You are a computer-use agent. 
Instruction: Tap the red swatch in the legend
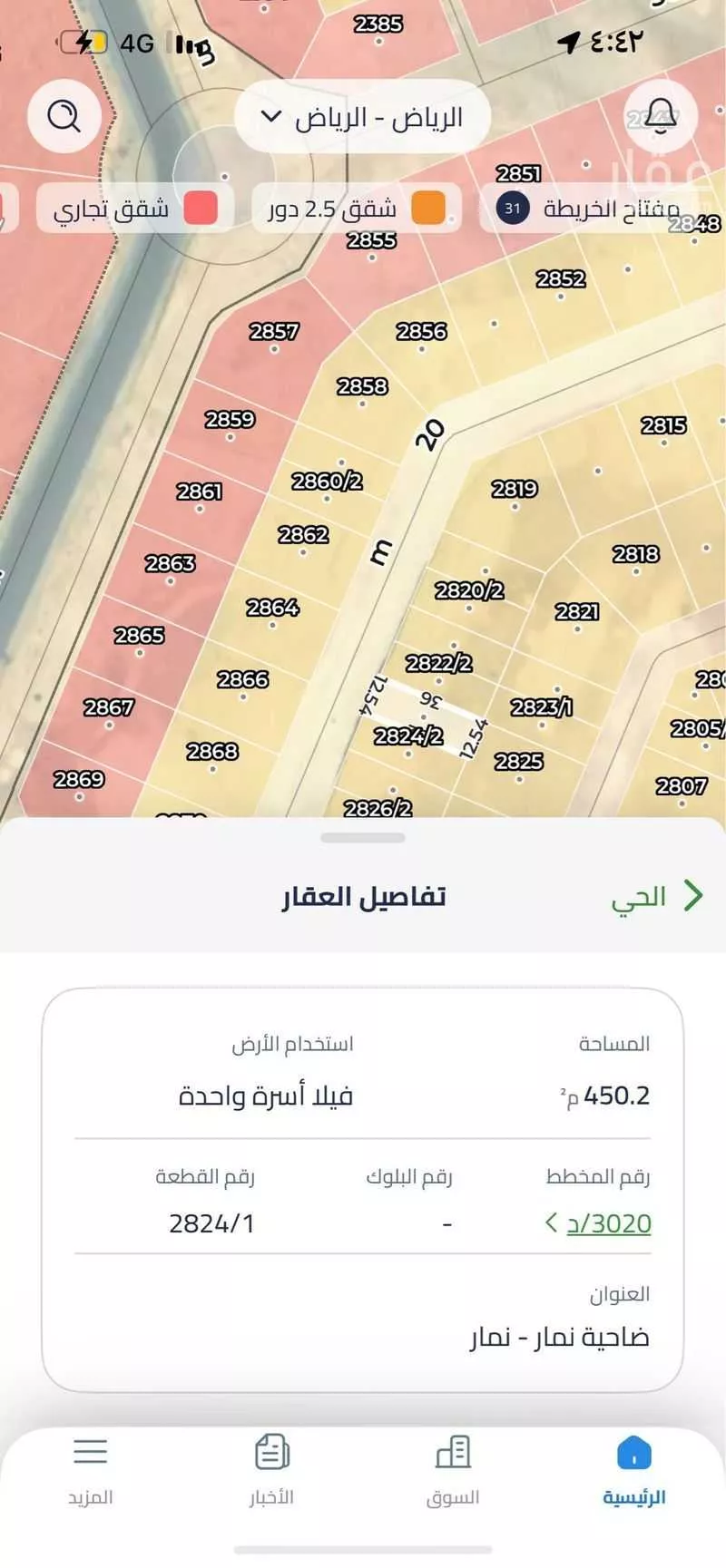point(201,208)
